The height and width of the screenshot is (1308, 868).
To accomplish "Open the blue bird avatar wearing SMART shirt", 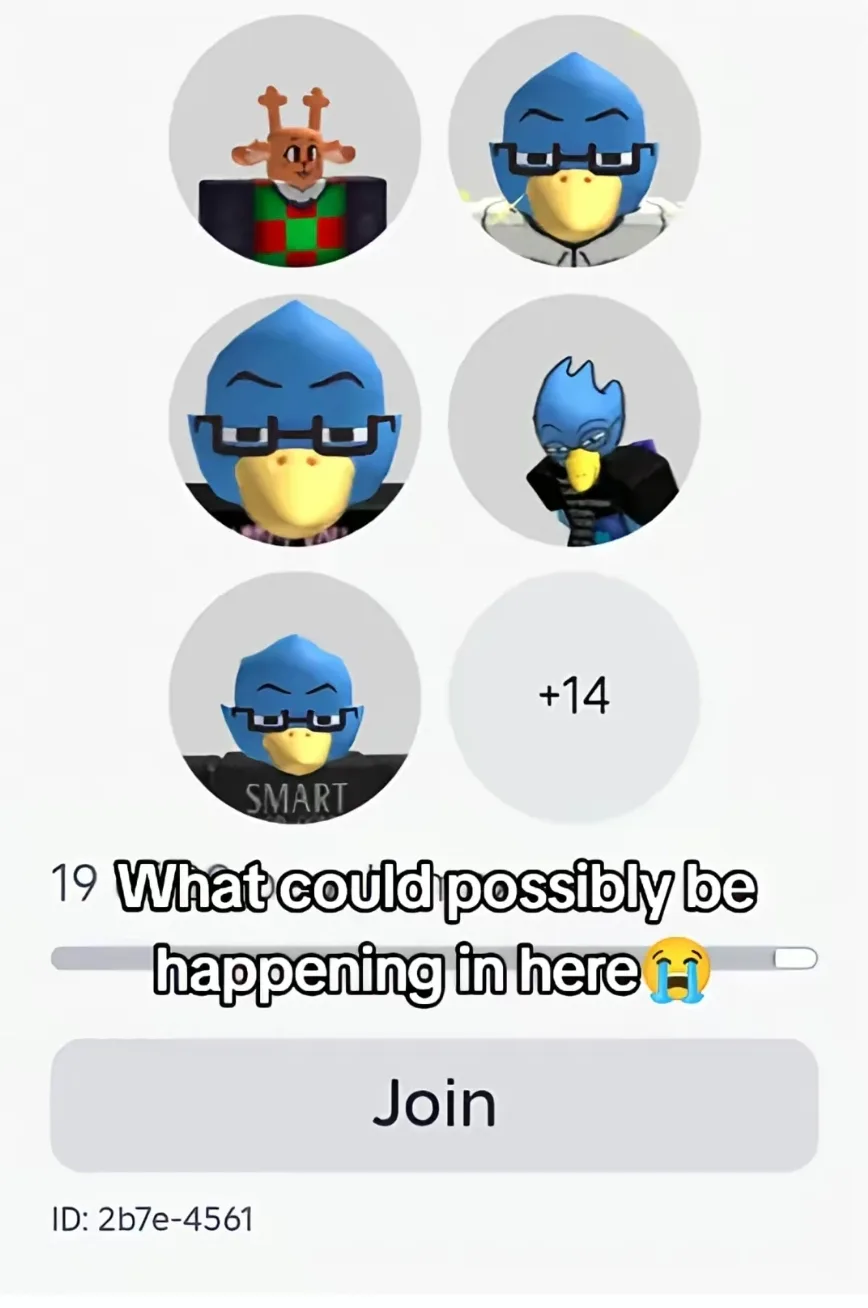I will (294, 696).
